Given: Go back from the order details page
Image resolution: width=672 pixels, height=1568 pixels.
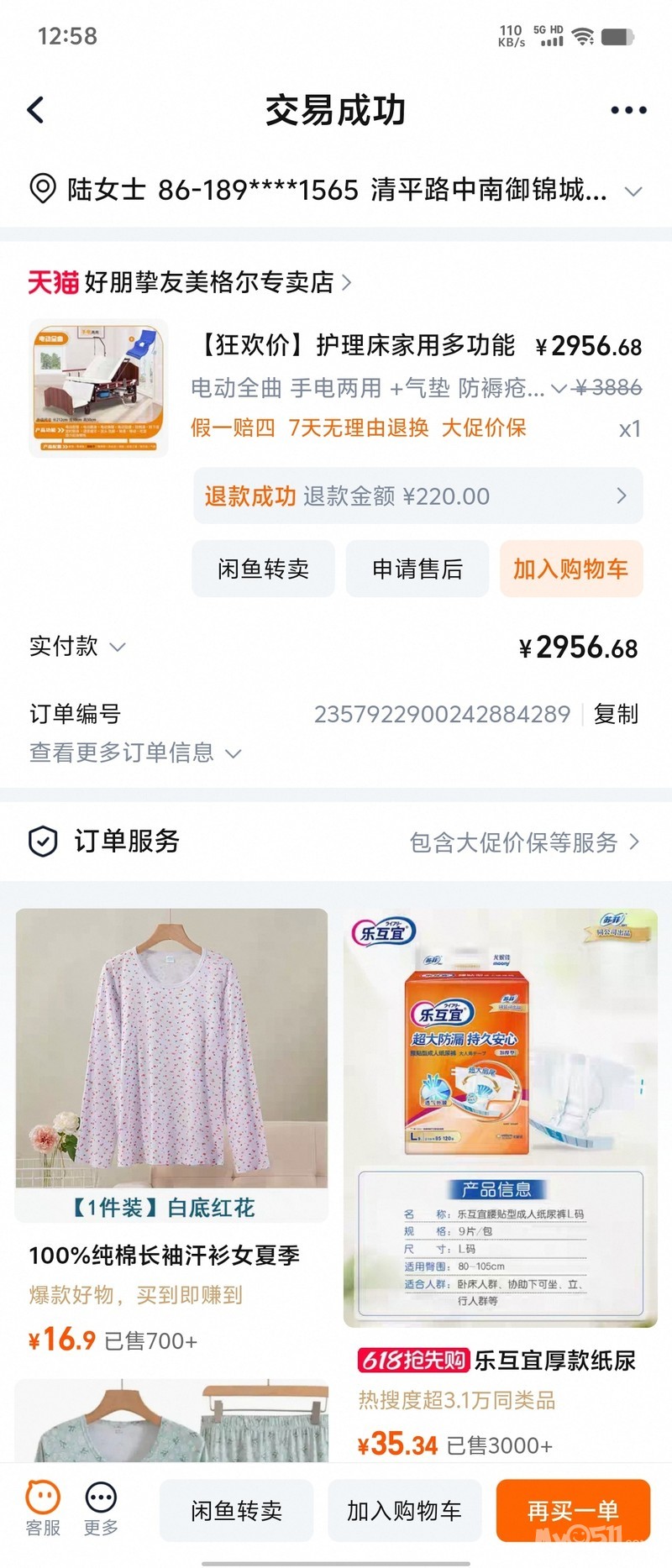Looking at the screenshot, I should click(x=36, y=110).
